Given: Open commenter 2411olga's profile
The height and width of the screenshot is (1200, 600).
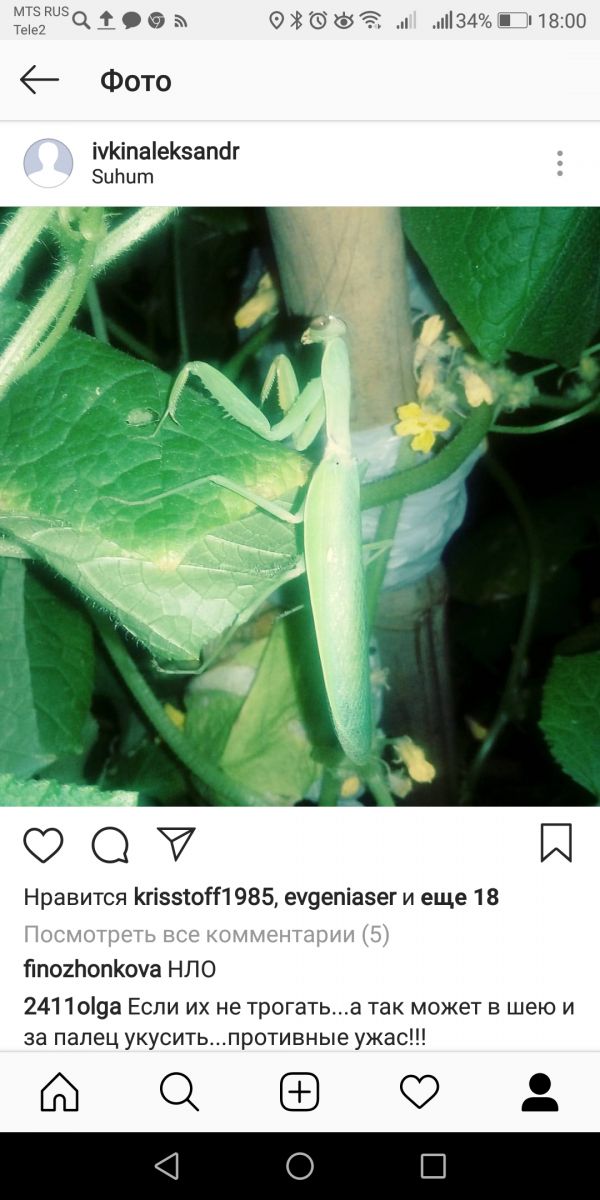Looking at the screenshot, I should (x=72, y=1007).
